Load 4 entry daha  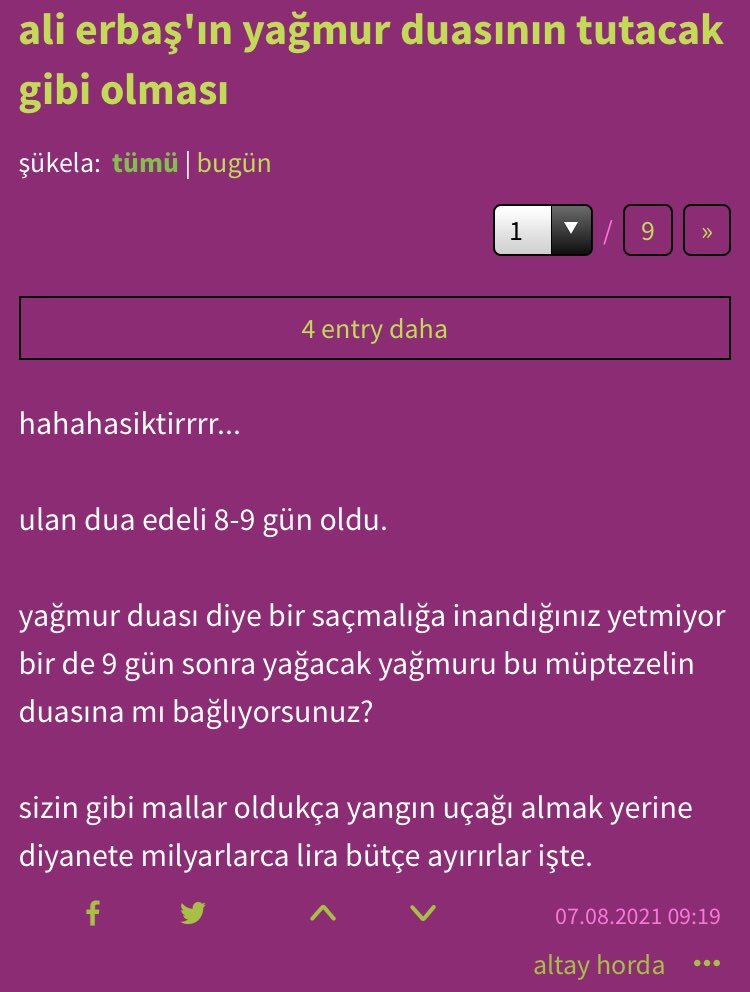(374, 329)
